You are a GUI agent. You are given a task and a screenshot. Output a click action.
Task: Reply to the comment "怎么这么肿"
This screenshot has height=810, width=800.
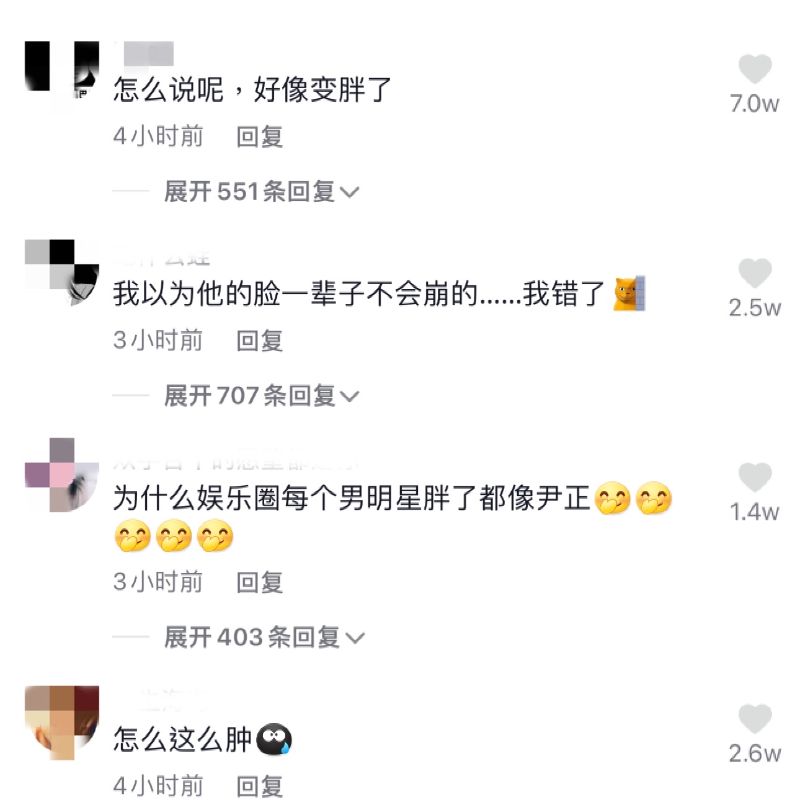(259, 785)
